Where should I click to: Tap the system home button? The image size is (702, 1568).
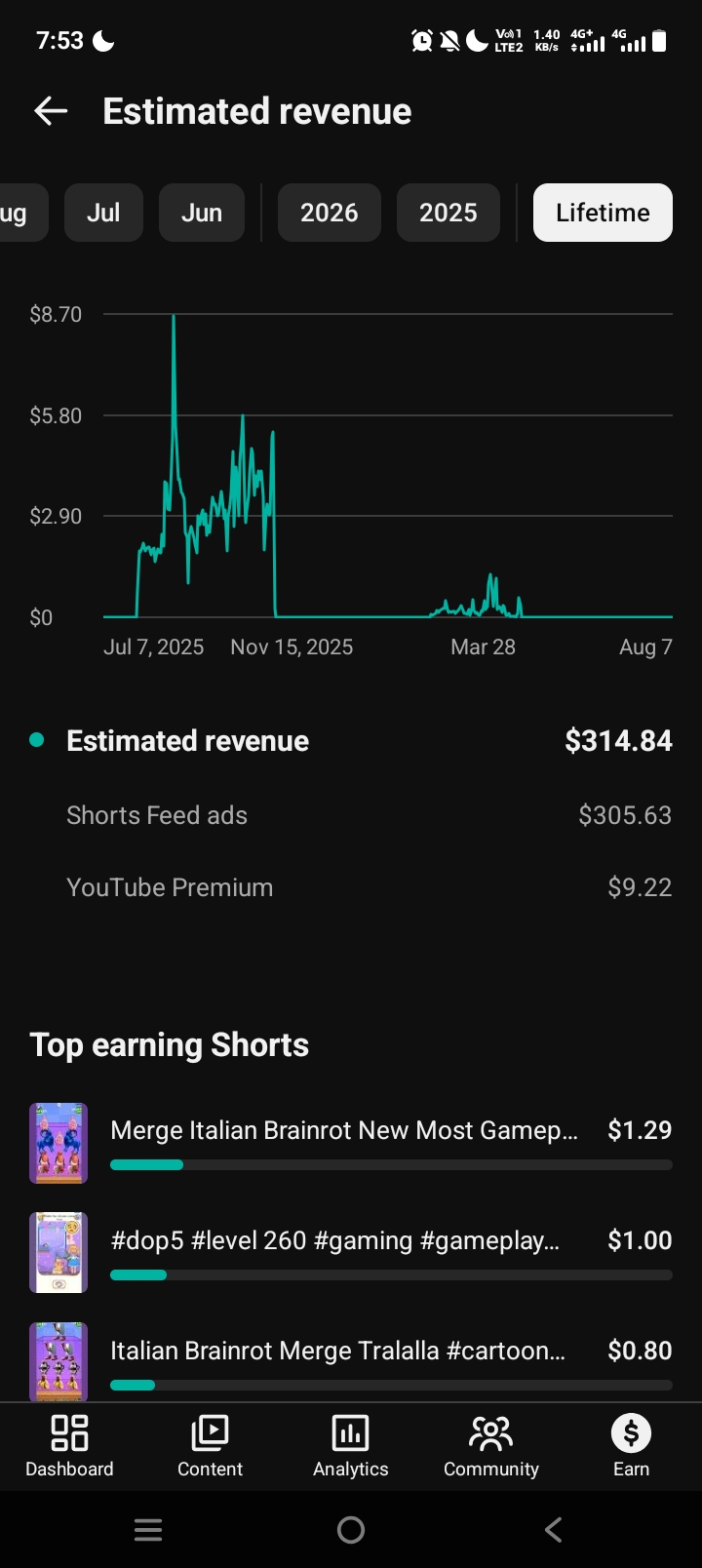pyautogui.click(x=351, y=1530)
